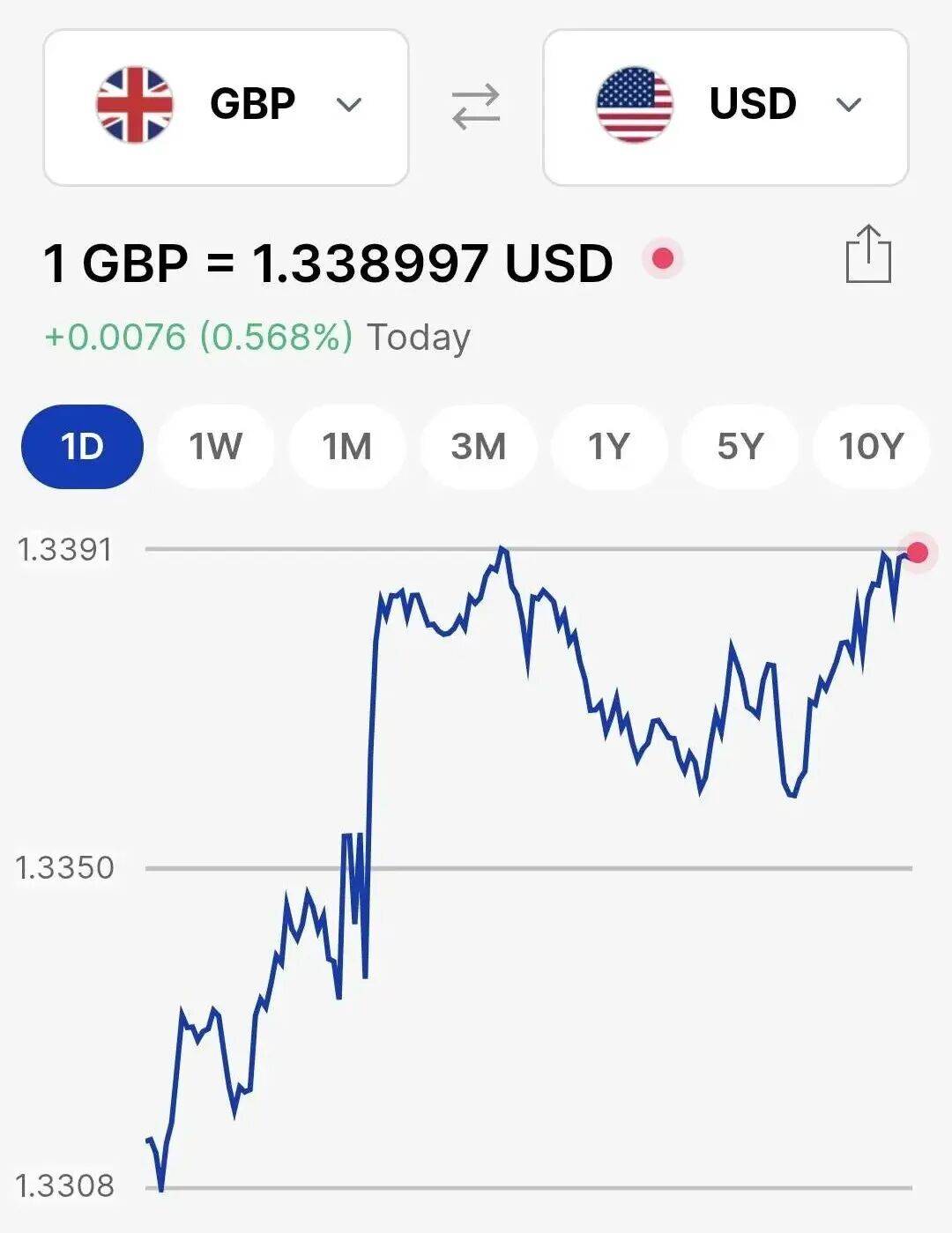Open the USD target currency dropdown
This screenshot has width=952, height=1233.
[x=725, y=107]
